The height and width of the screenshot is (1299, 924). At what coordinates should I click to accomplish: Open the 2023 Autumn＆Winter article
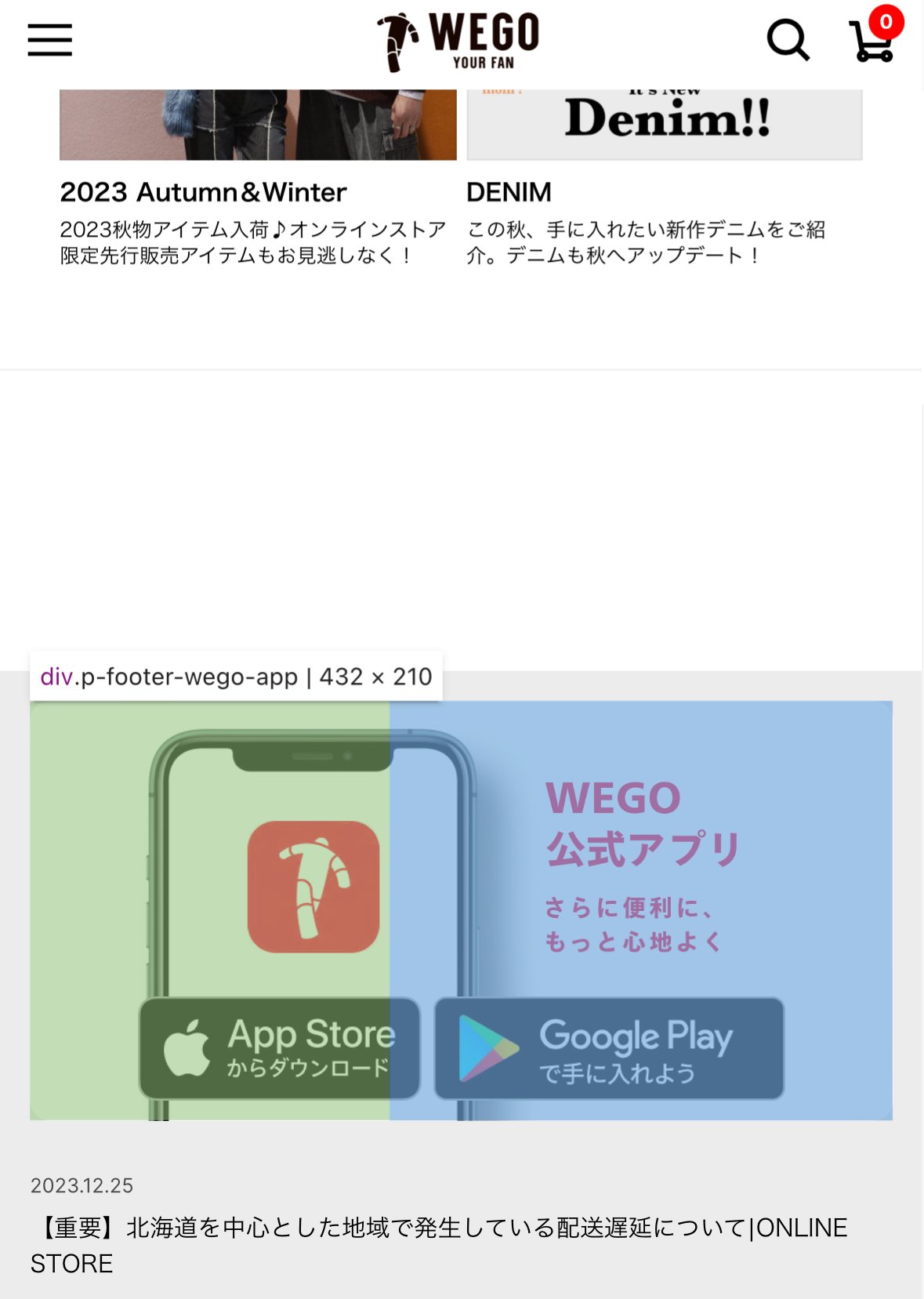click(202, 190)
